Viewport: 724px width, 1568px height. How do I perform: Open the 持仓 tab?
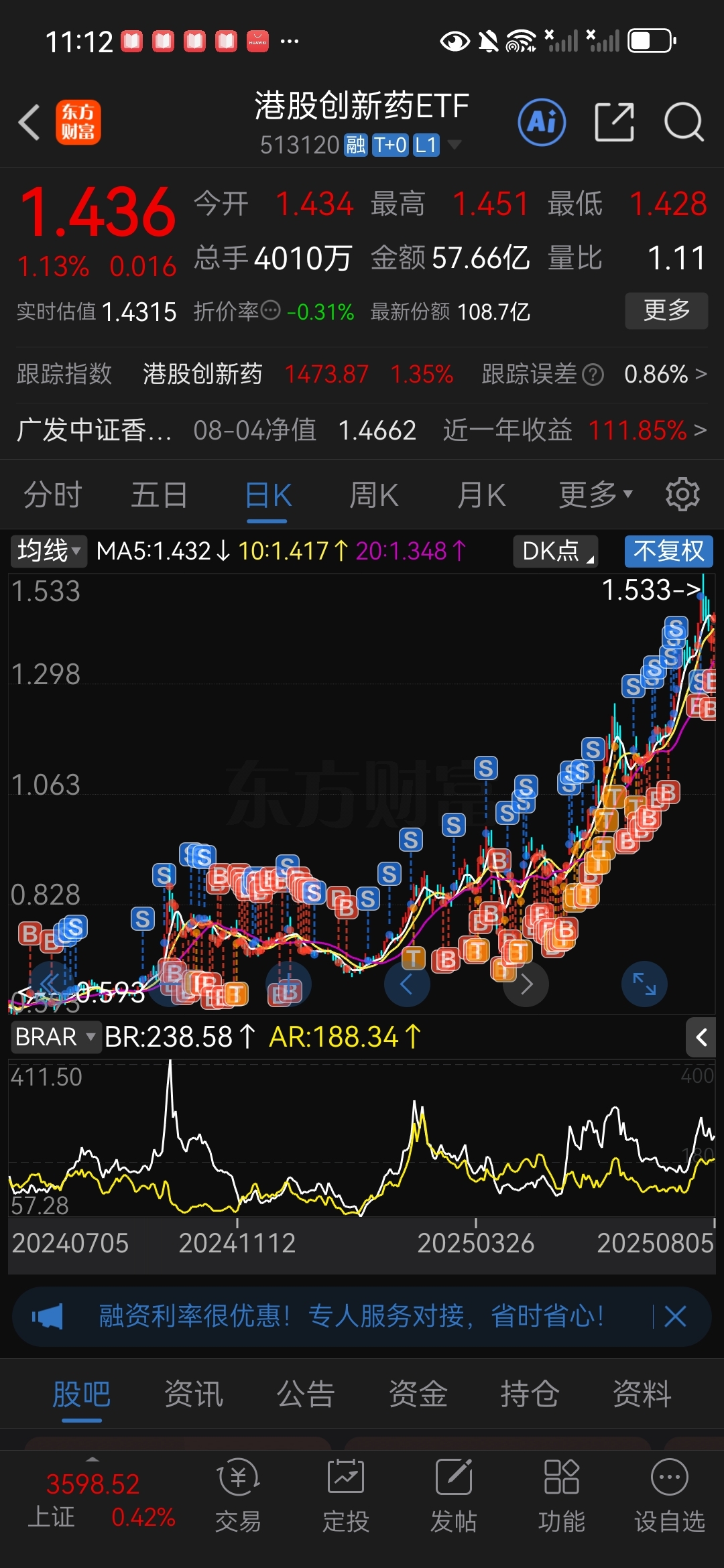pos(530,1394)
